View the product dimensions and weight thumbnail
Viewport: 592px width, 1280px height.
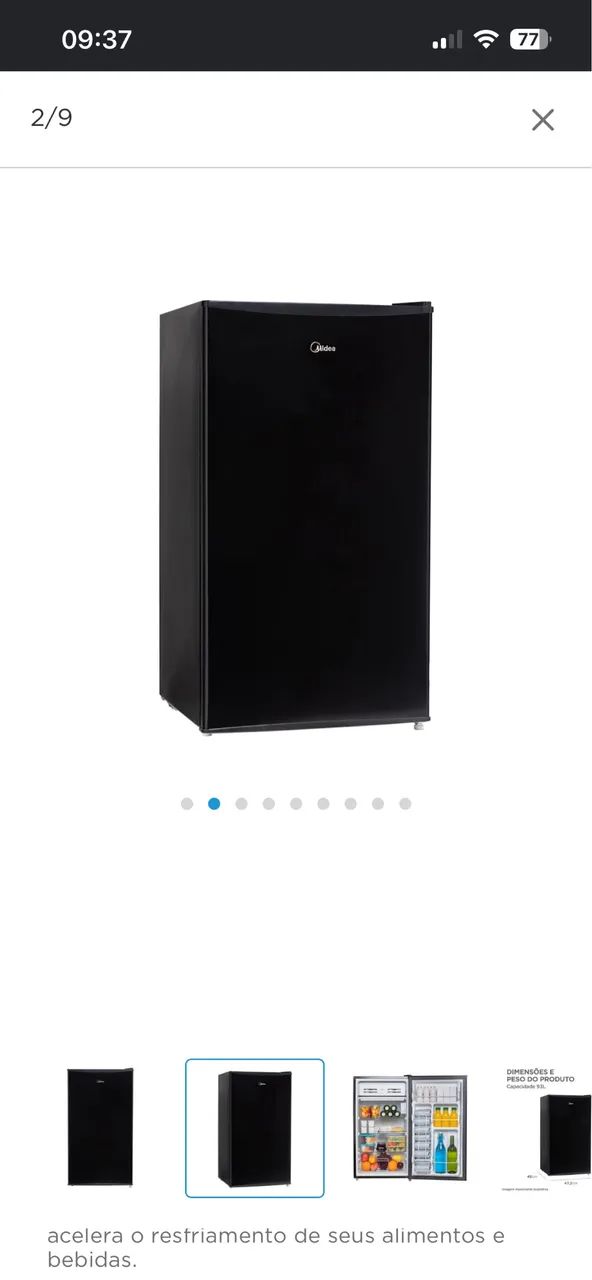point(546,1127)
